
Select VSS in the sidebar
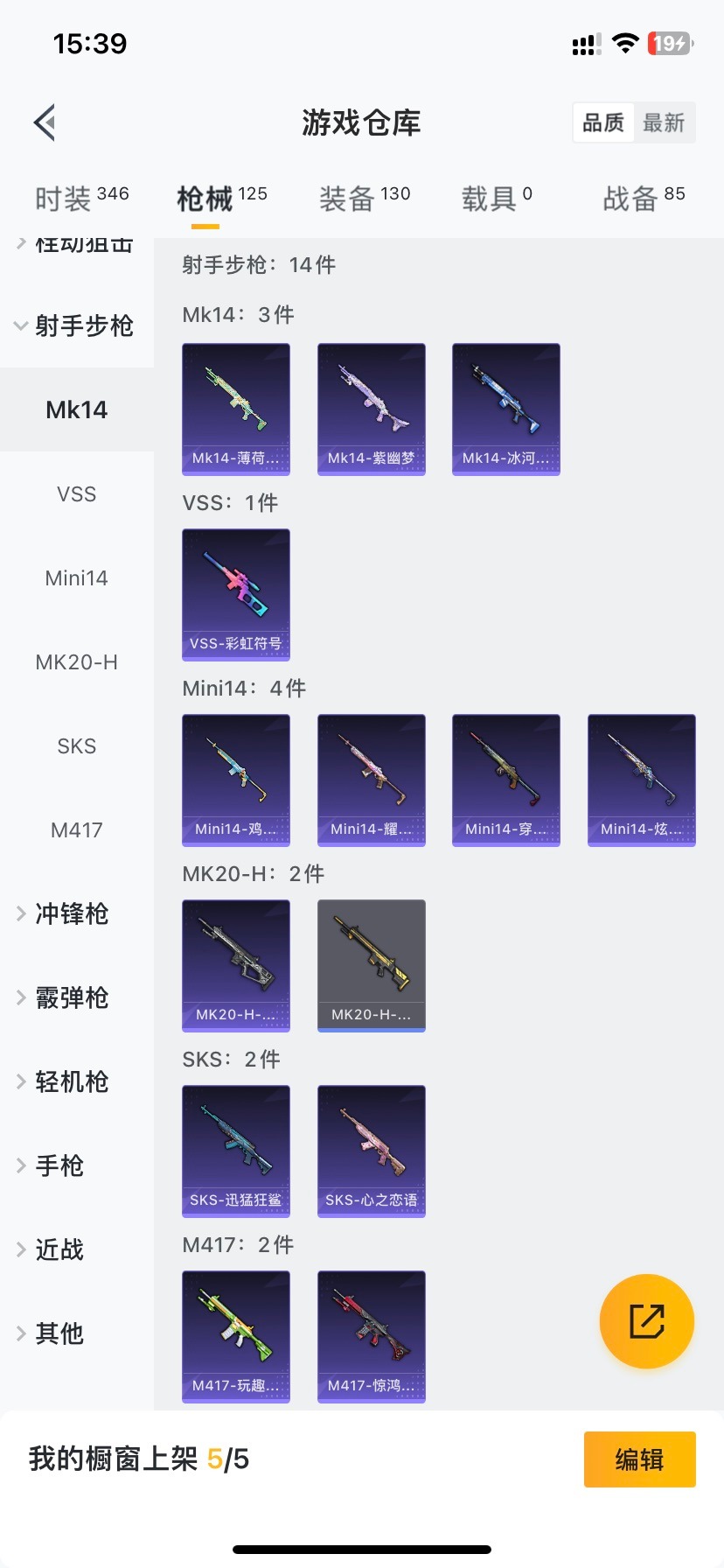(77, 494)
